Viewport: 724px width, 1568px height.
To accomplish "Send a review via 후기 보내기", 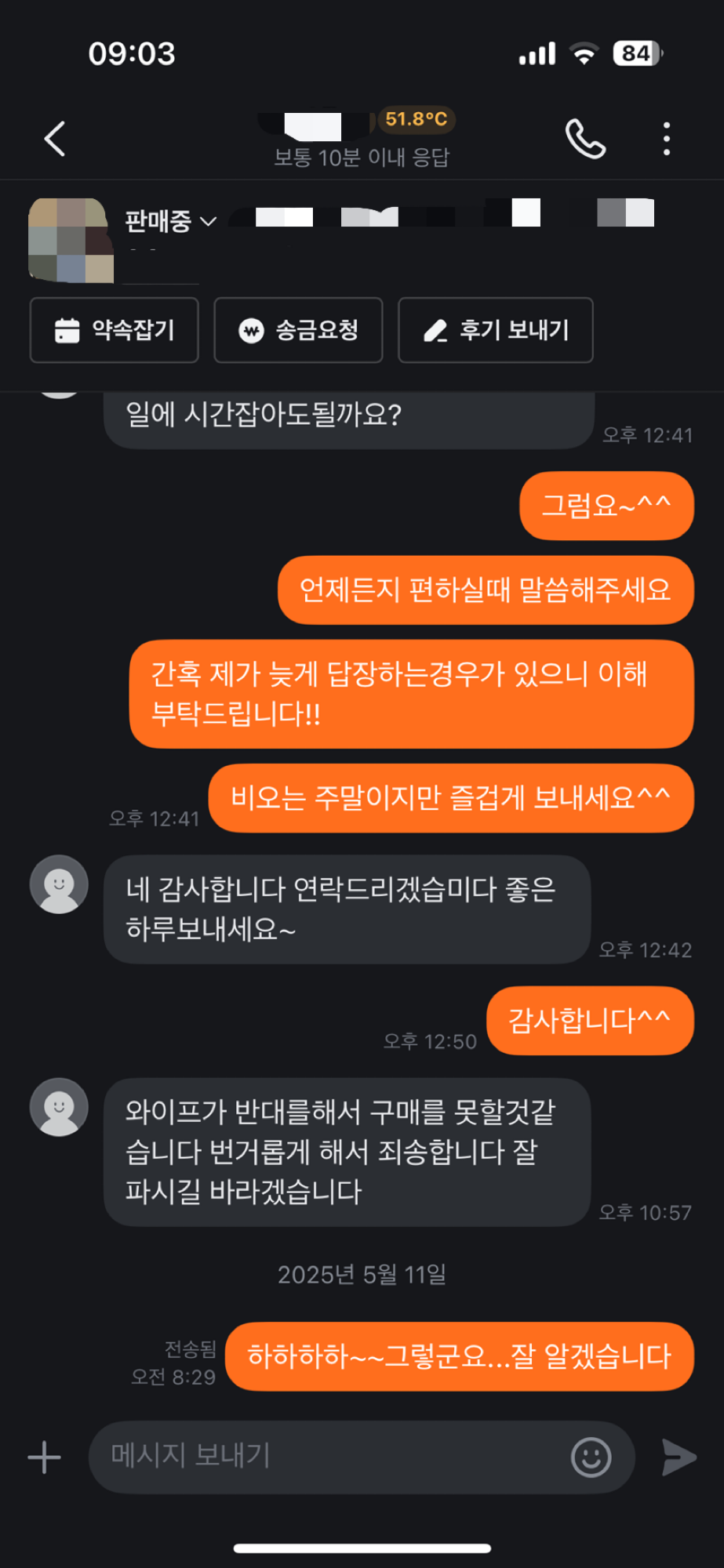I will click(495, 330).
